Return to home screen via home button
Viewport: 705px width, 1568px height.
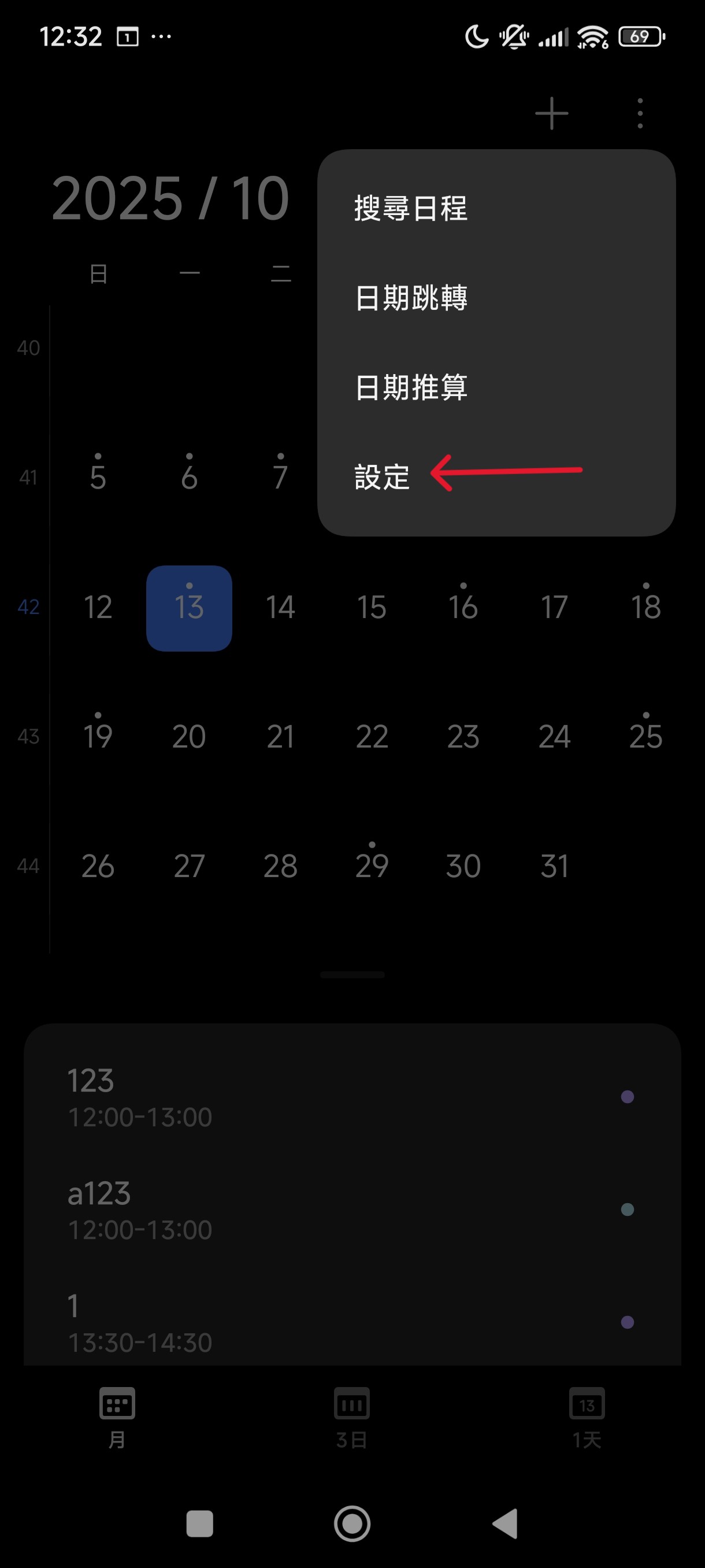point(352,1523)
